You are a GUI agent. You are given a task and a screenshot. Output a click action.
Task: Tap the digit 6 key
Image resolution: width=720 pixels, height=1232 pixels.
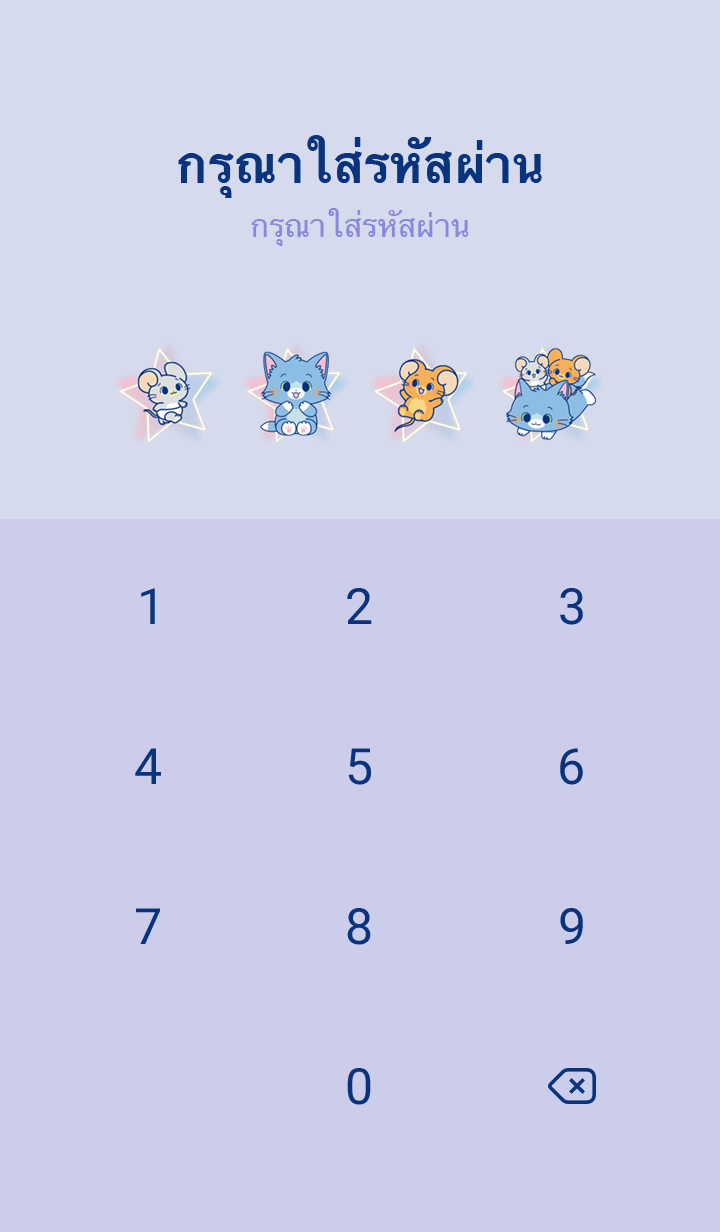pos(571,767)
